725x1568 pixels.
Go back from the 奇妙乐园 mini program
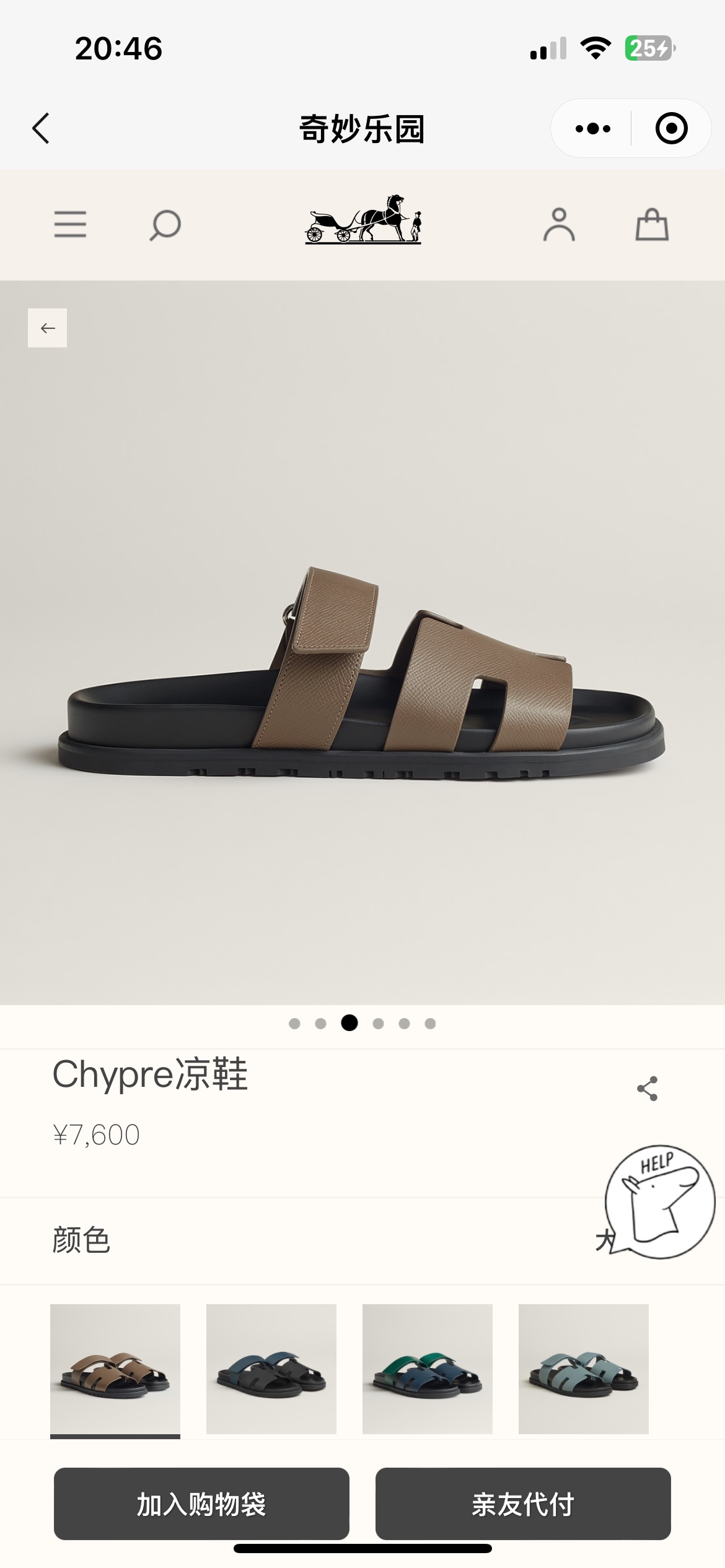coord(41,129)
